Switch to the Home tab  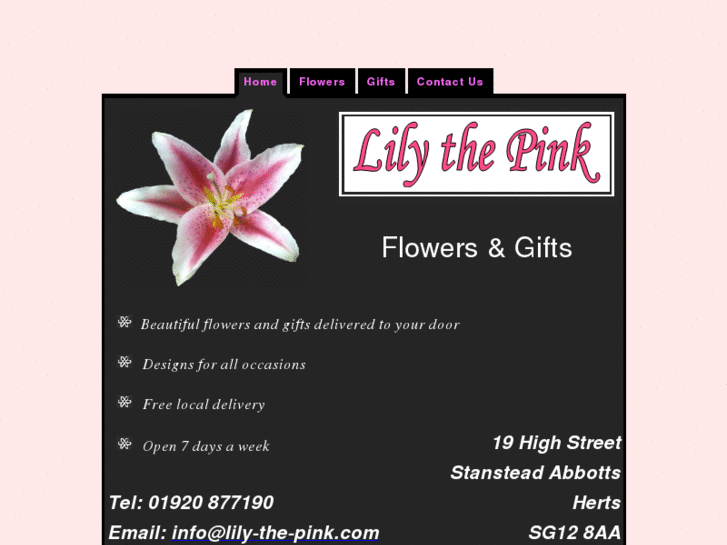pyautogui.click(x=260, y=82)
